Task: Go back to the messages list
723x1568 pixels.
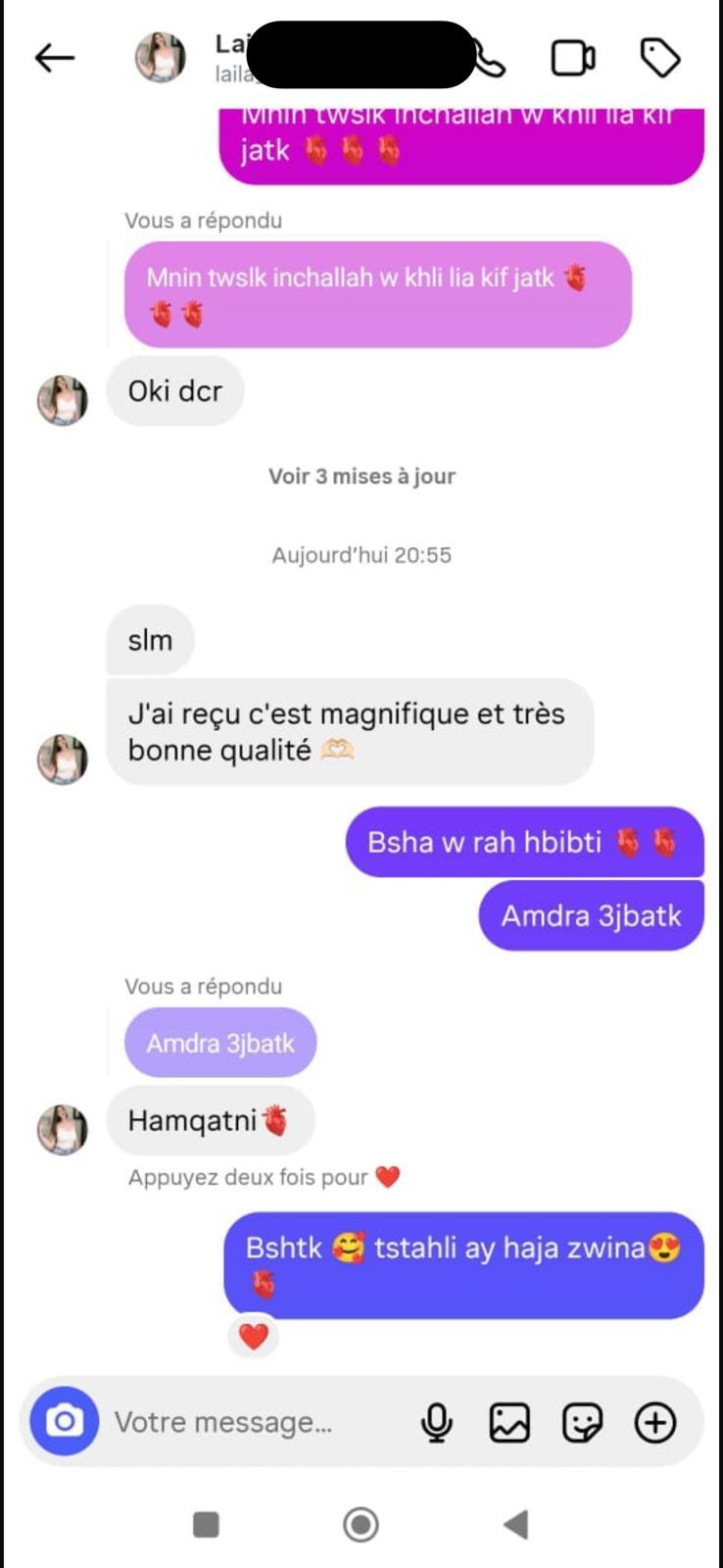Action: [55, 59]
